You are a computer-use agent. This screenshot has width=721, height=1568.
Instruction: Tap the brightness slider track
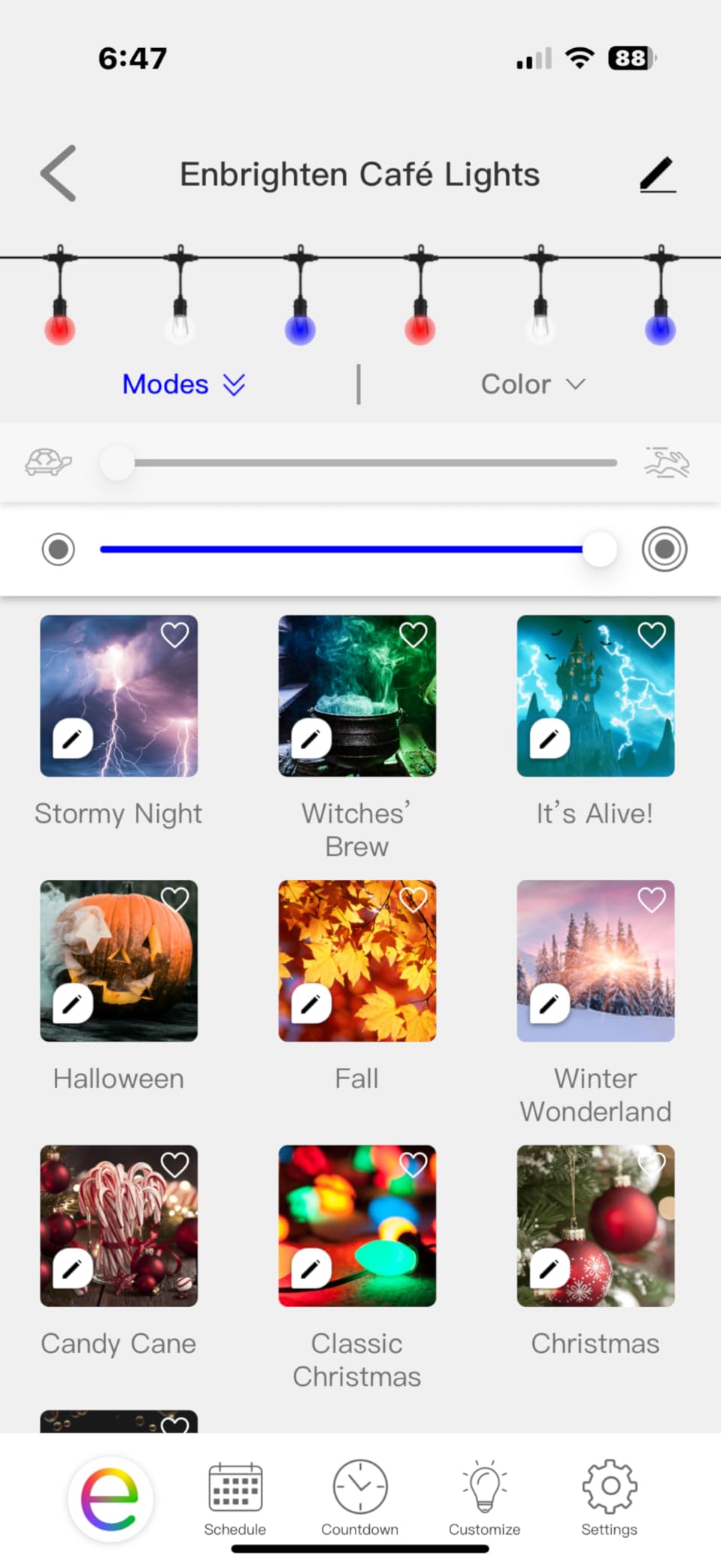tap(342, 549)
